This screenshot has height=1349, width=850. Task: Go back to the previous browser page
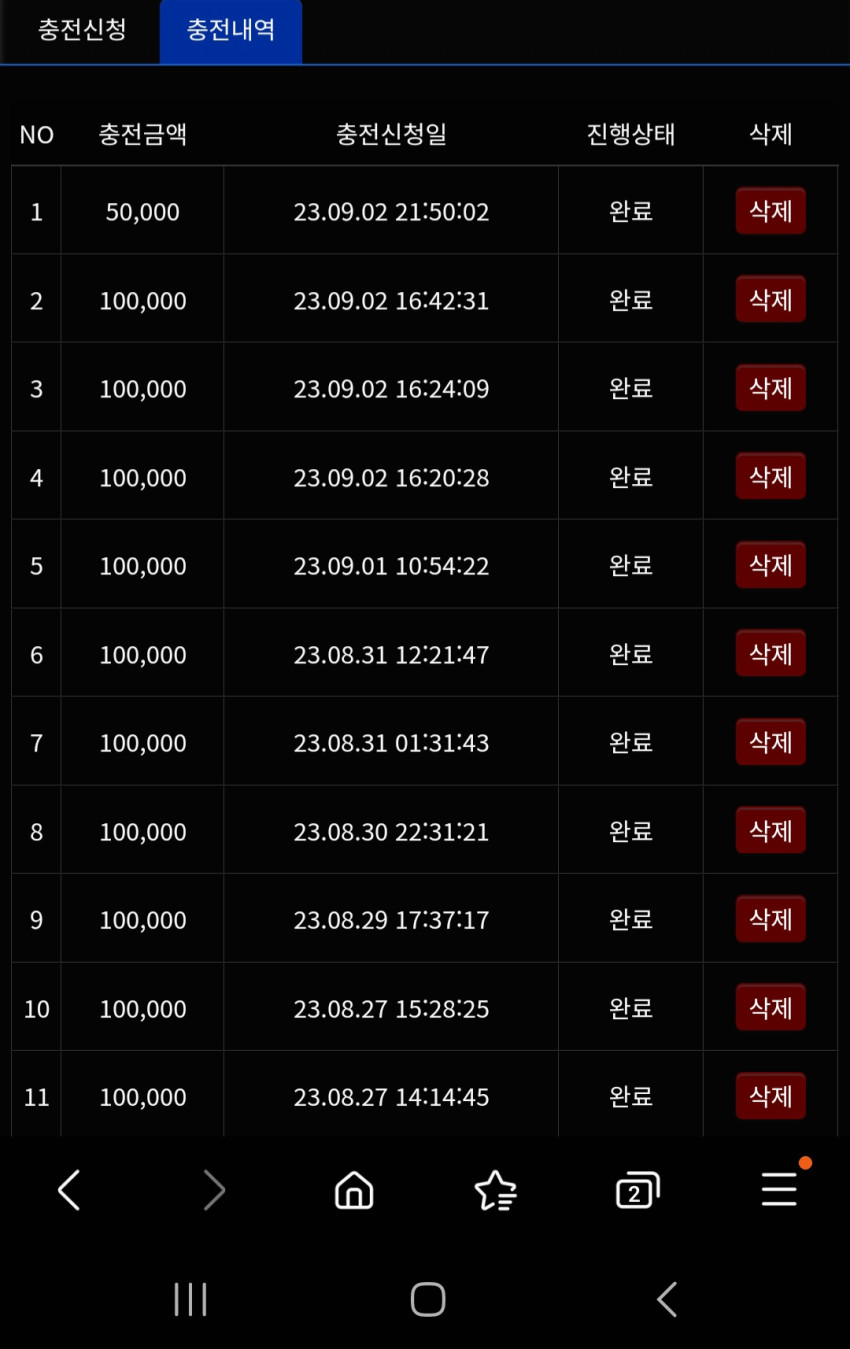click(69, 1190)
